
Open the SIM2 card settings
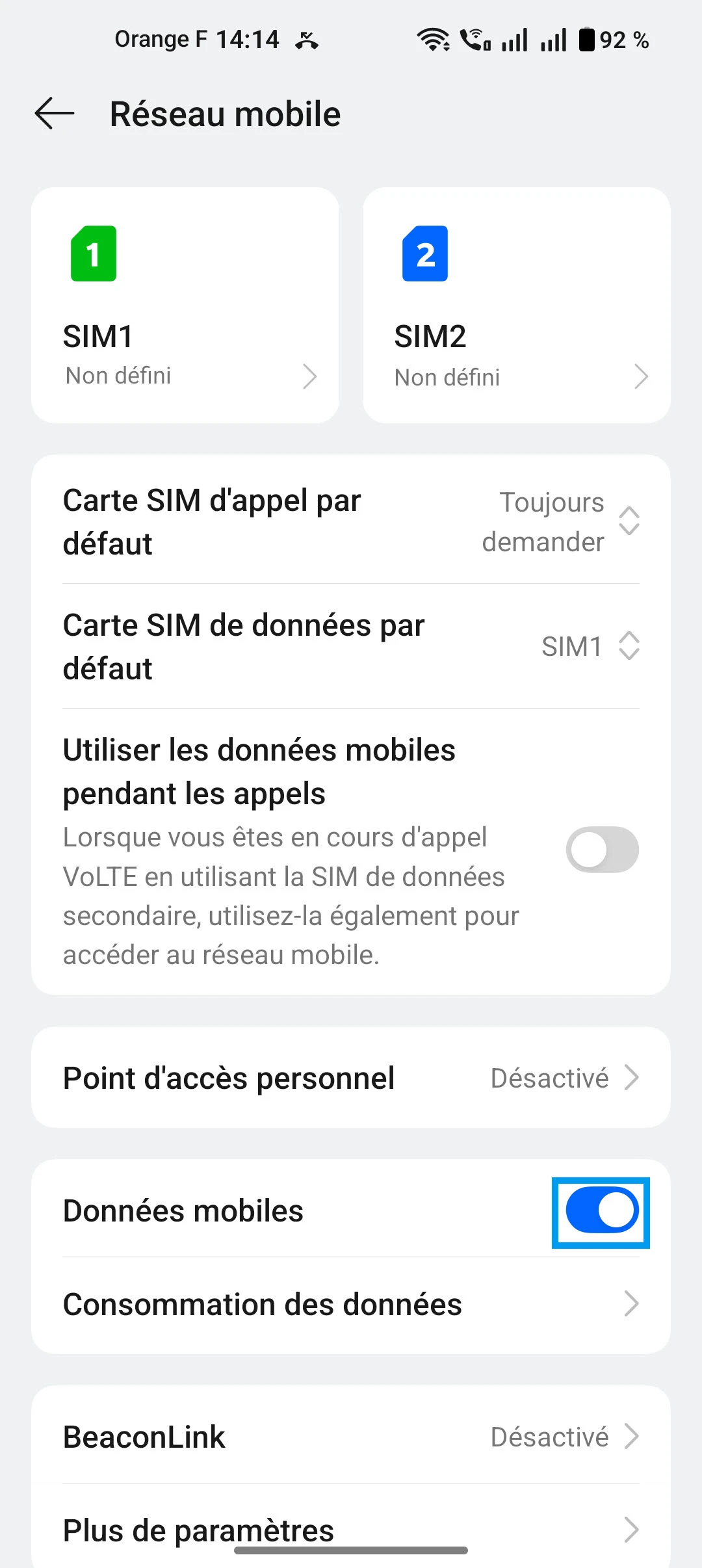point(517,306)
